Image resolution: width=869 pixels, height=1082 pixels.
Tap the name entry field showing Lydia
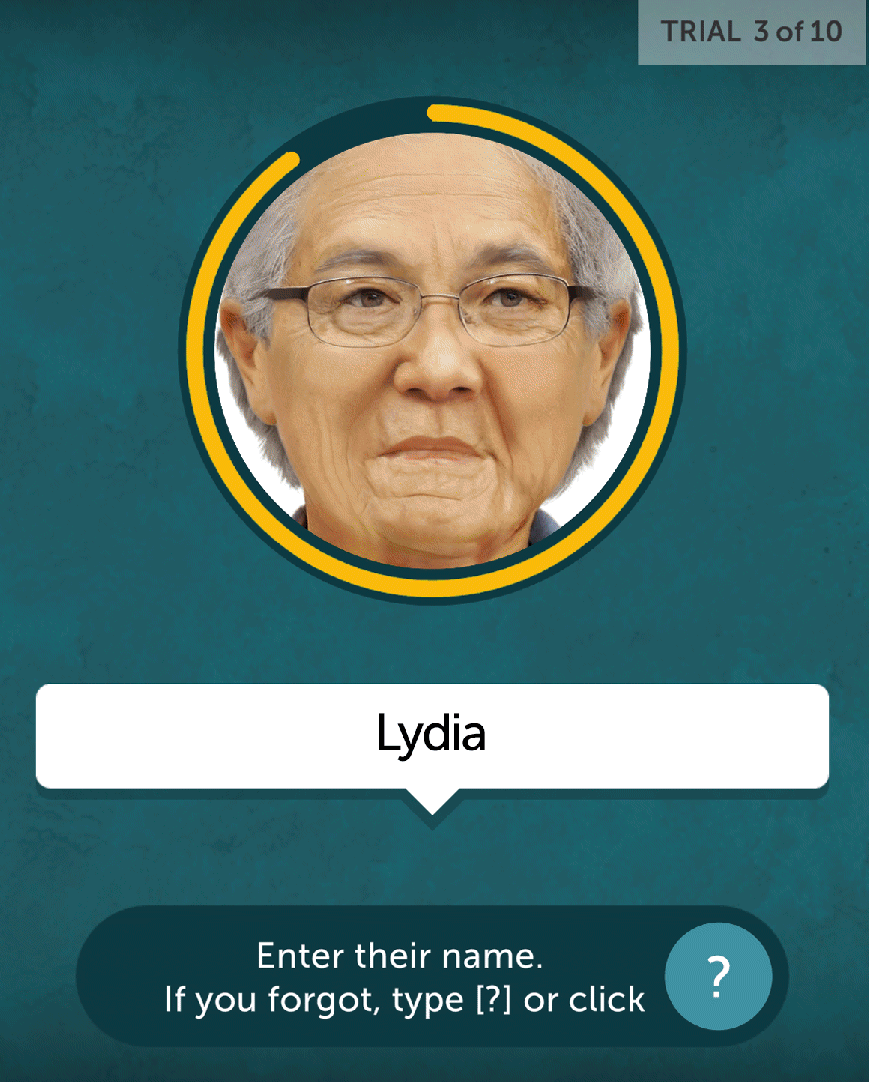pos(432,735)
